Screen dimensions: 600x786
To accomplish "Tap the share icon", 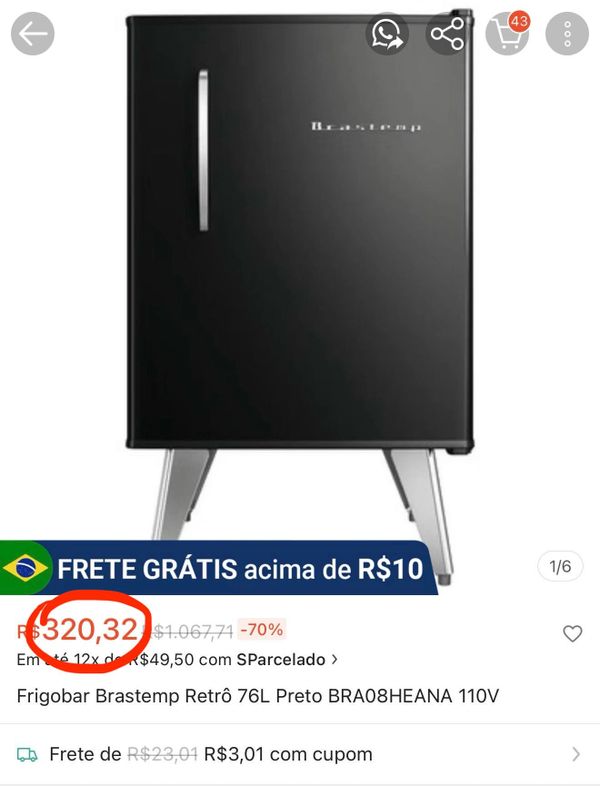I will 447,34.
